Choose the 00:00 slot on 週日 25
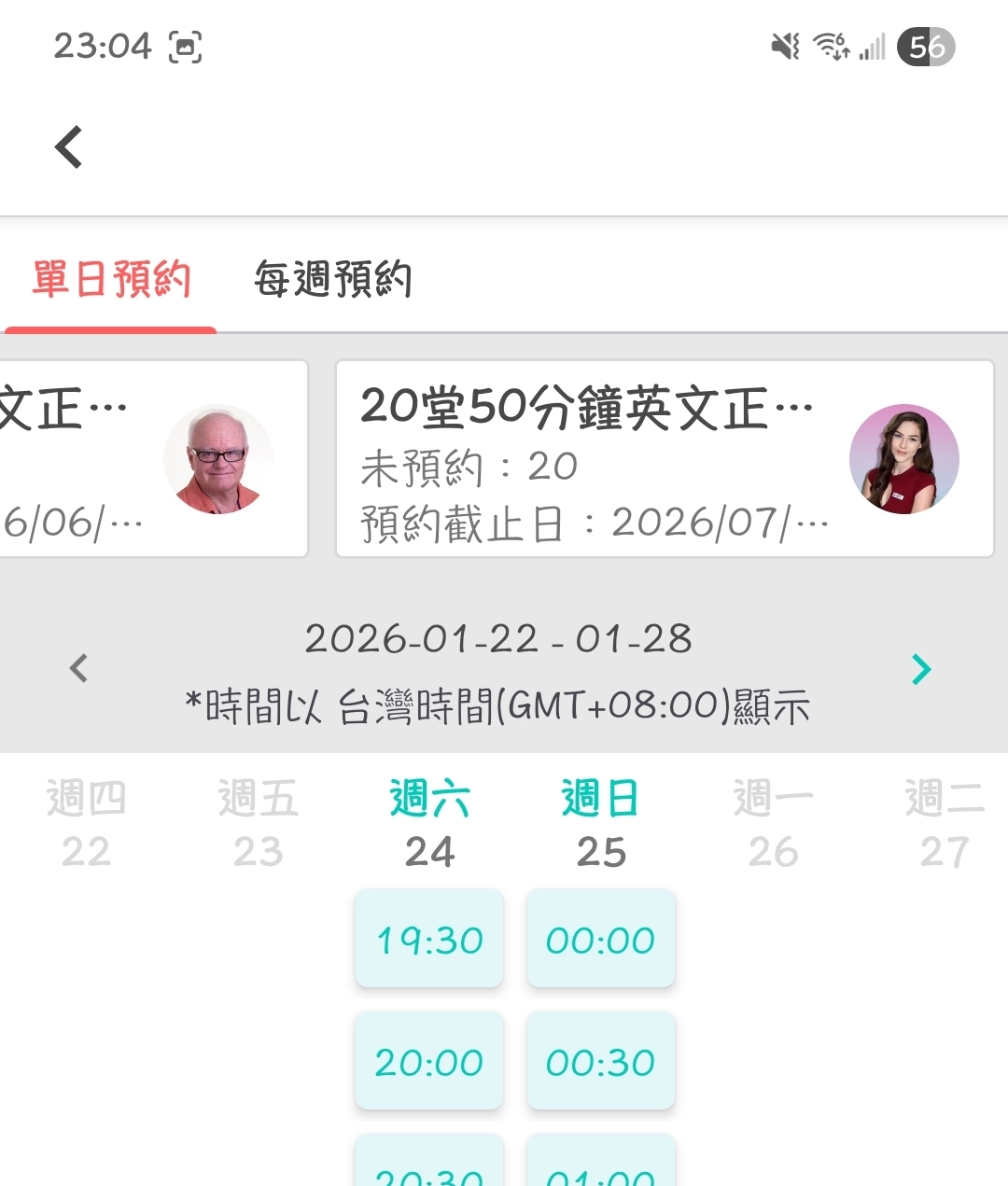The width and height of the screenshot is (1008, 1186). click(x=600, y=939)
